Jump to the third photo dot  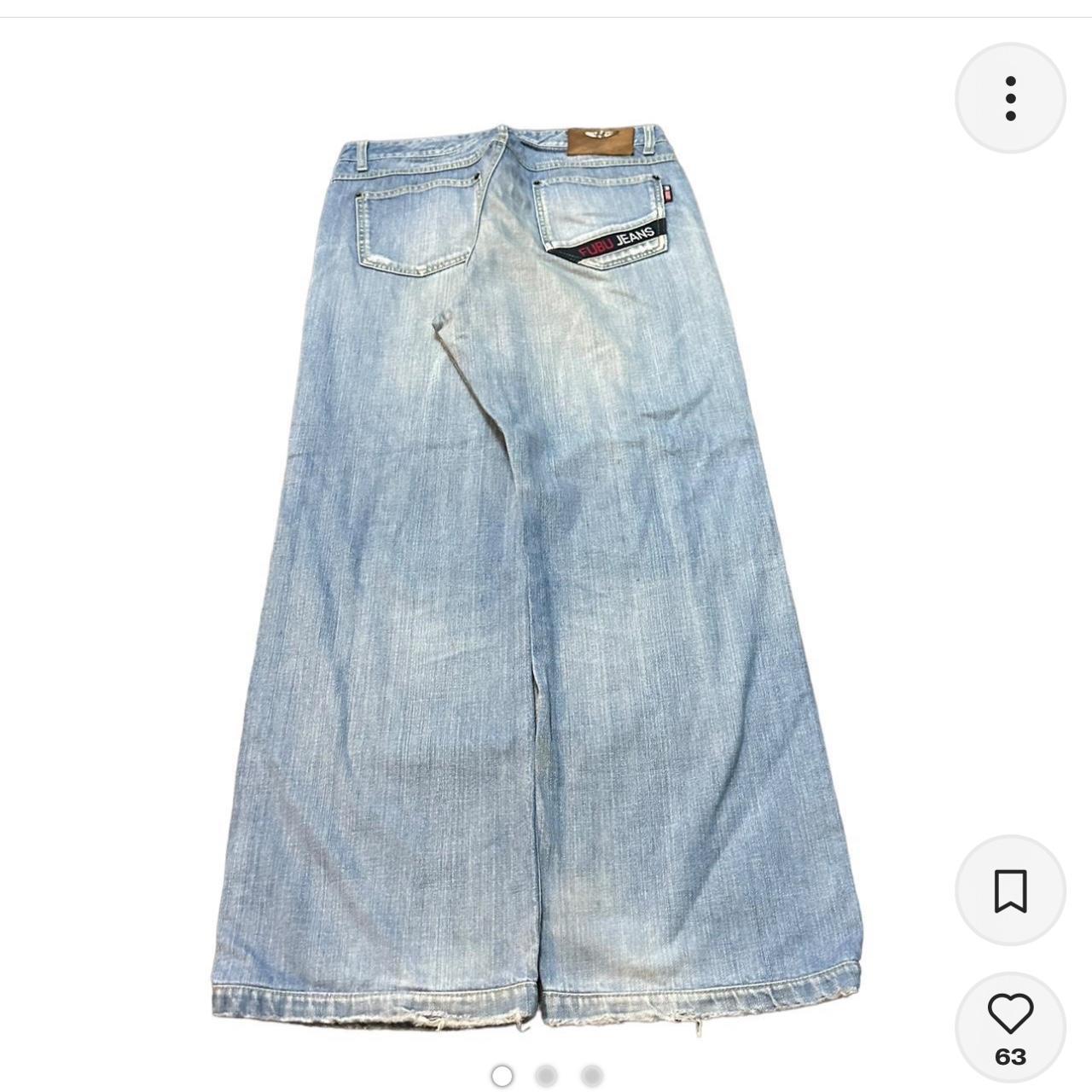(x=591, y=1076)
